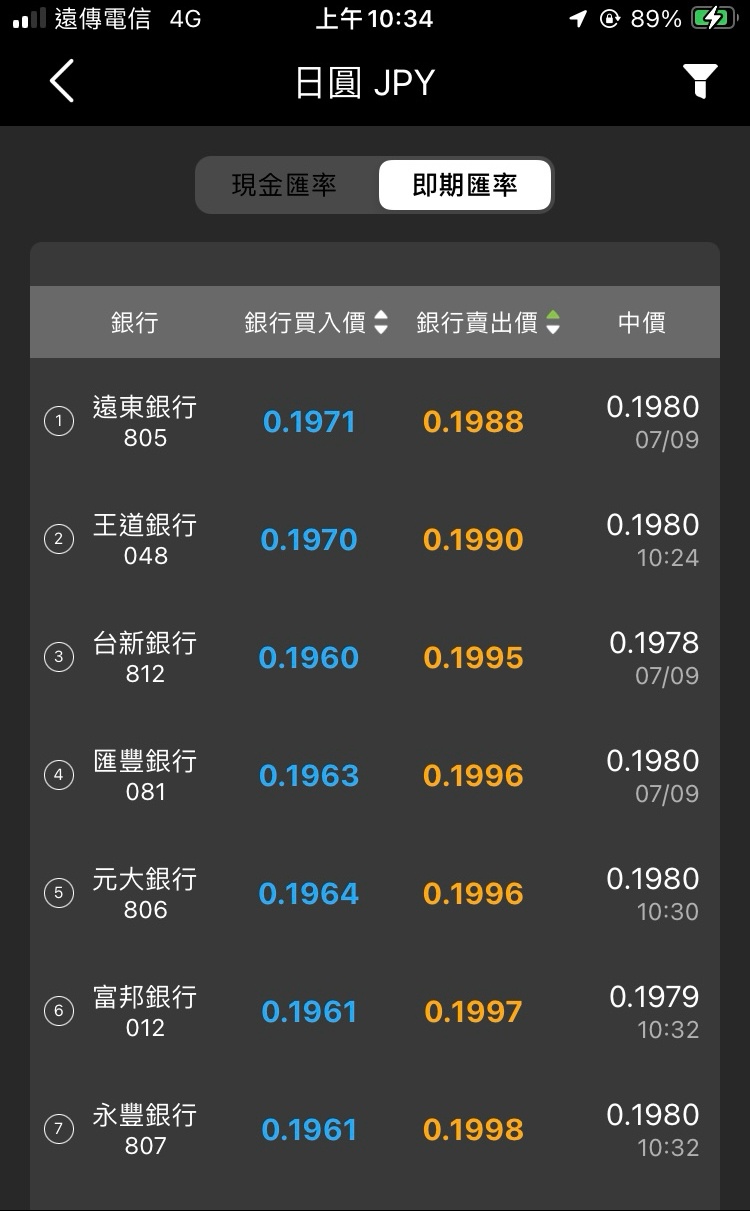Open the 遠東銀行 805 row
The image size is (750, 1211).
[375, 421]
